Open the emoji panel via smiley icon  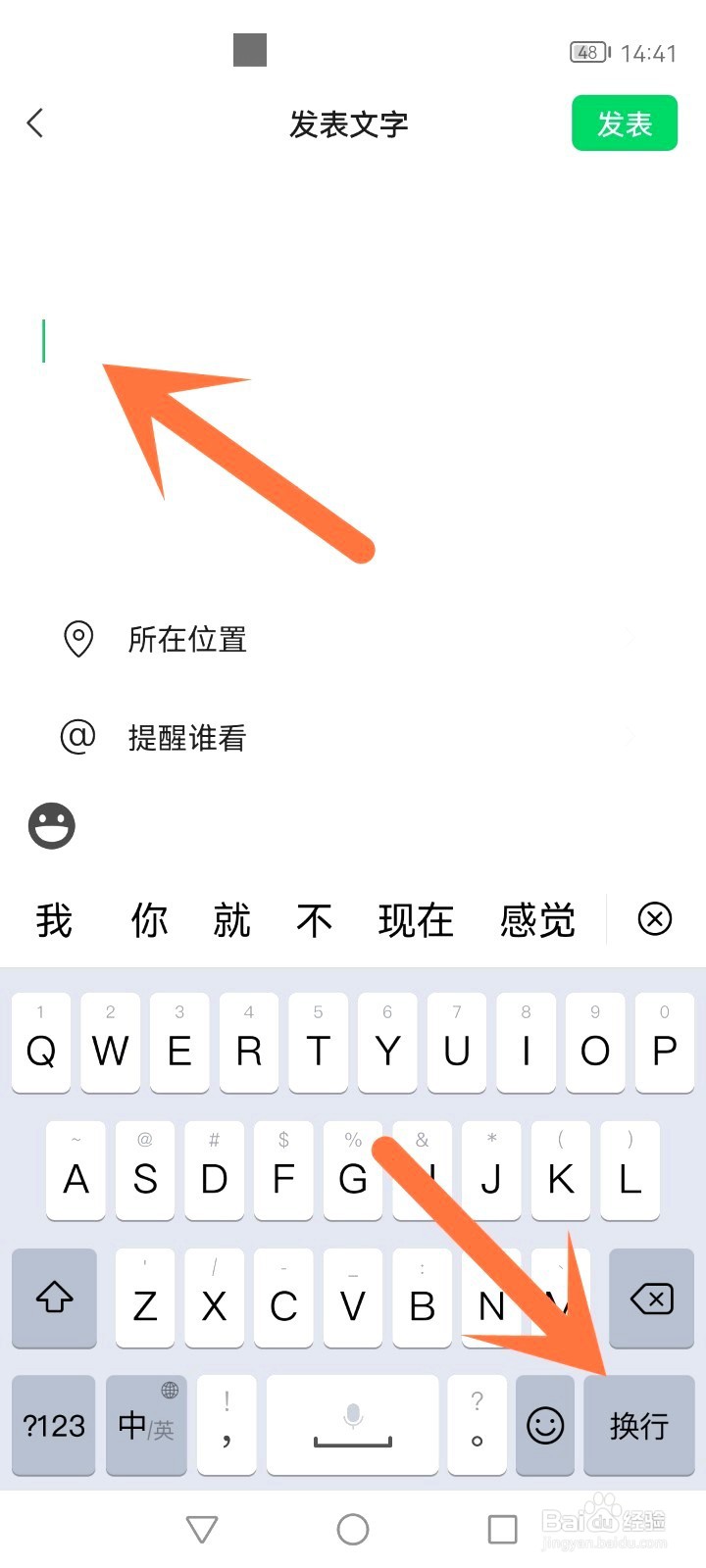pyautogui.click(x=51, y=825)
